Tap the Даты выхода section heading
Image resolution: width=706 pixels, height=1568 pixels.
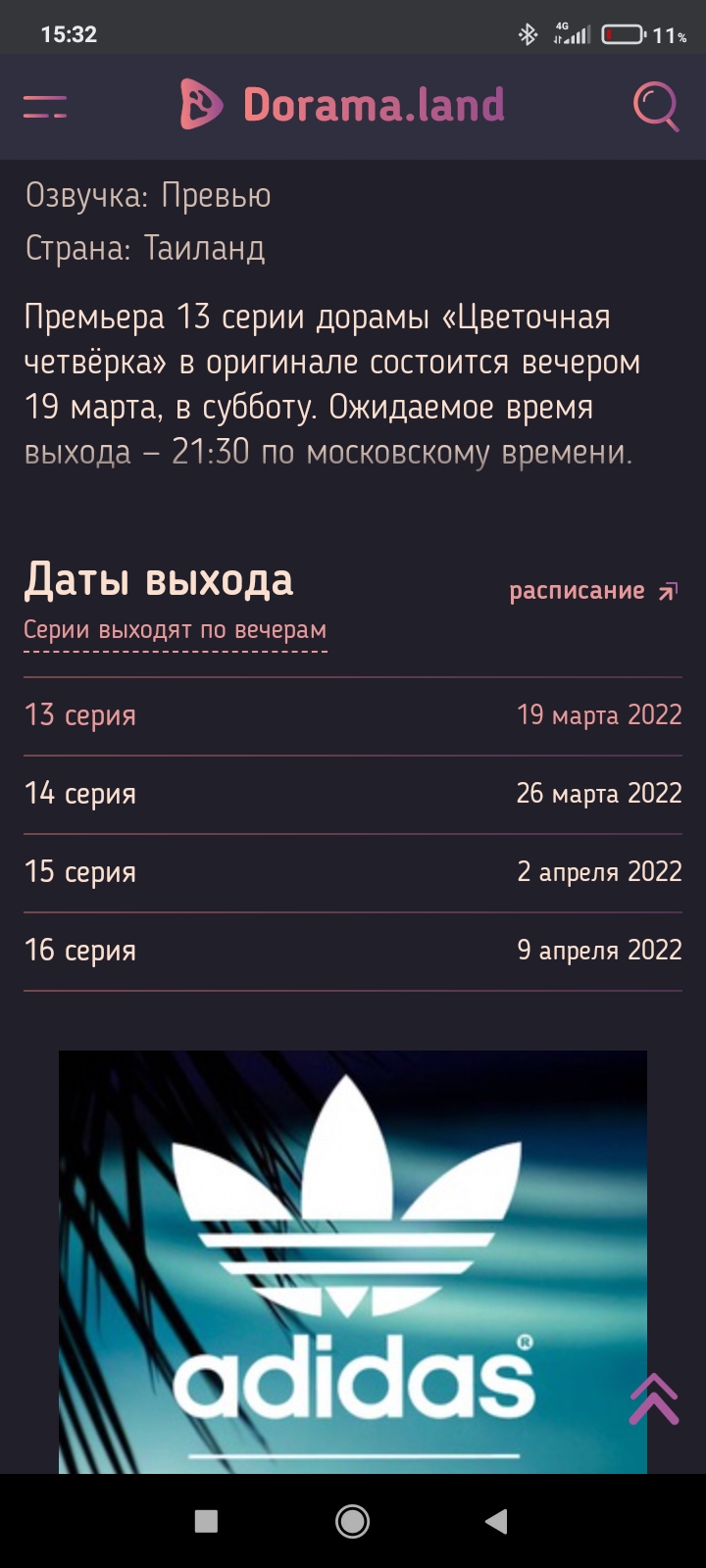(x=160, y=580)
